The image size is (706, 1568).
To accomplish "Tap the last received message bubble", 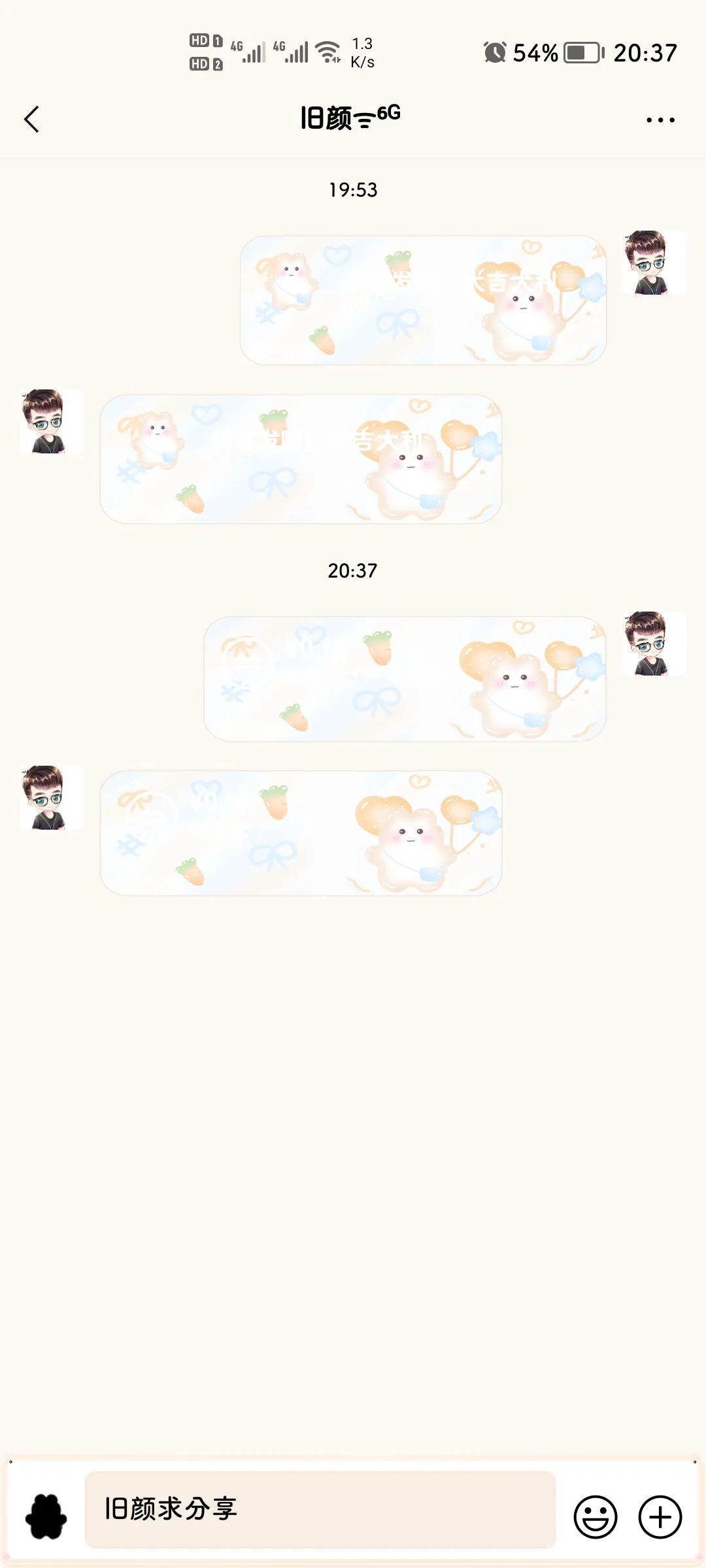I will pyautogui.click(x=301, y=832).
